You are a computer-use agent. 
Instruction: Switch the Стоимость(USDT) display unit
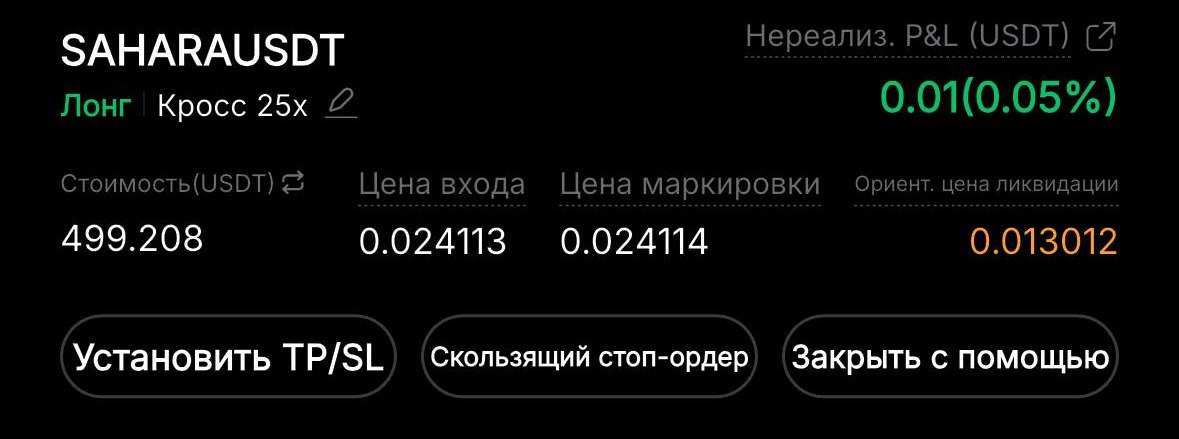tap(293, 183)
